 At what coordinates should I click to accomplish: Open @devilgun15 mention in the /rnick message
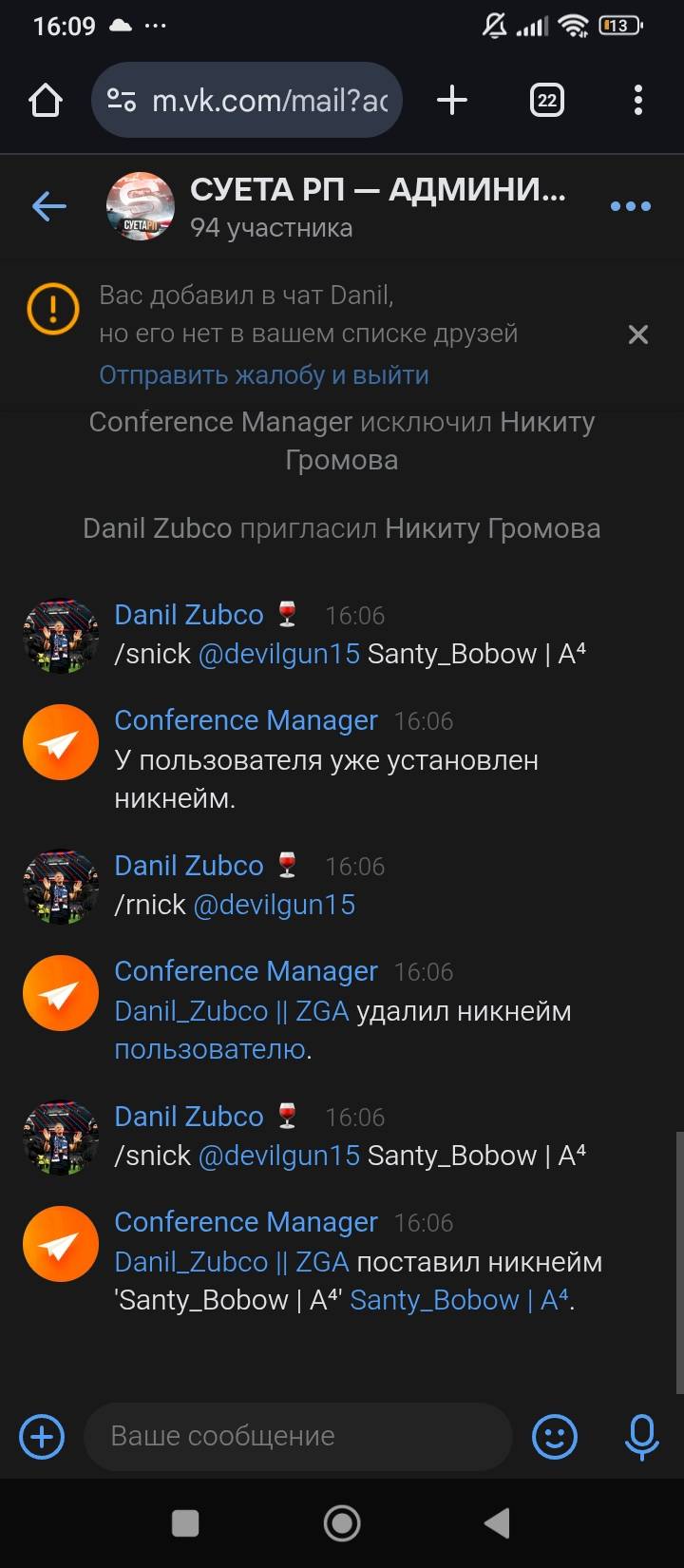[x=275, y=905]
